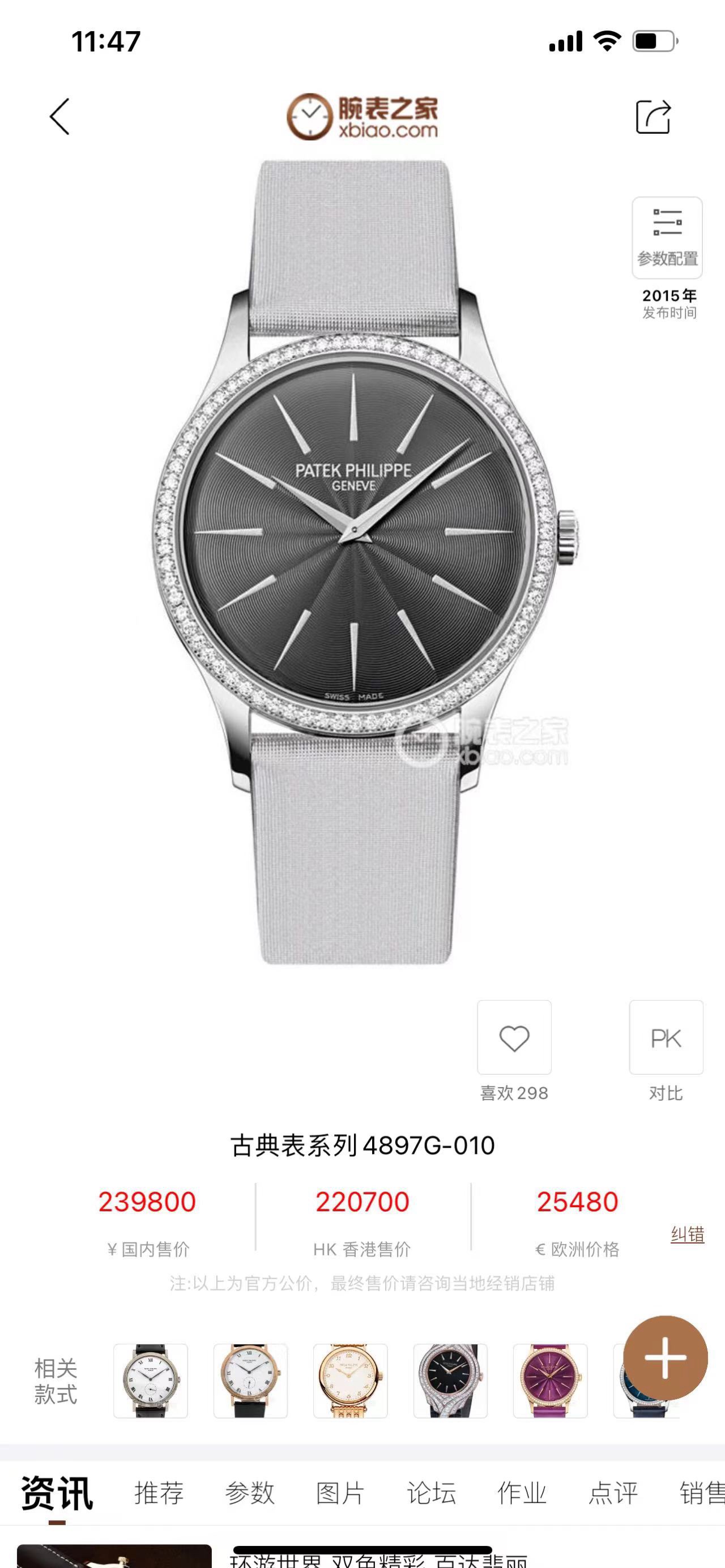
Task: Switch to the 推荐 tab
Action: tap(159, 1493)
